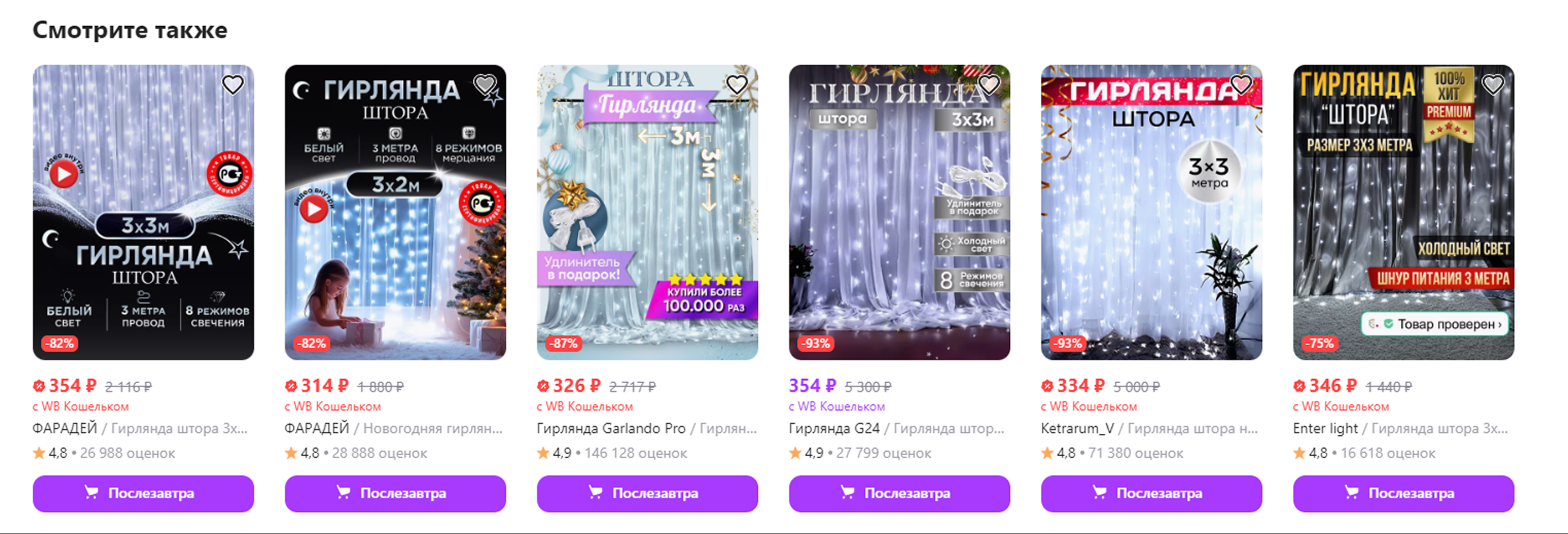View the Гирлянда Garlando Pro product

647,213
